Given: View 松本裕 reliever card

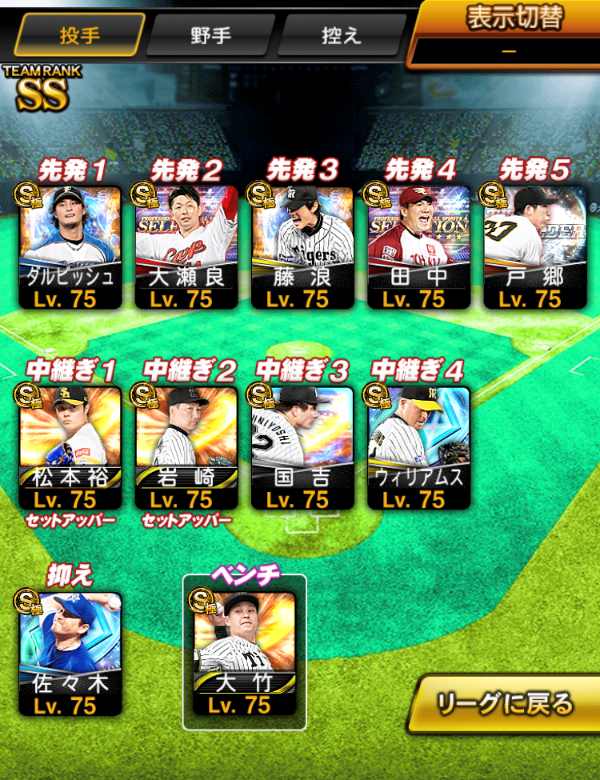Looking at the screenshot, I should tap(70, 447).
